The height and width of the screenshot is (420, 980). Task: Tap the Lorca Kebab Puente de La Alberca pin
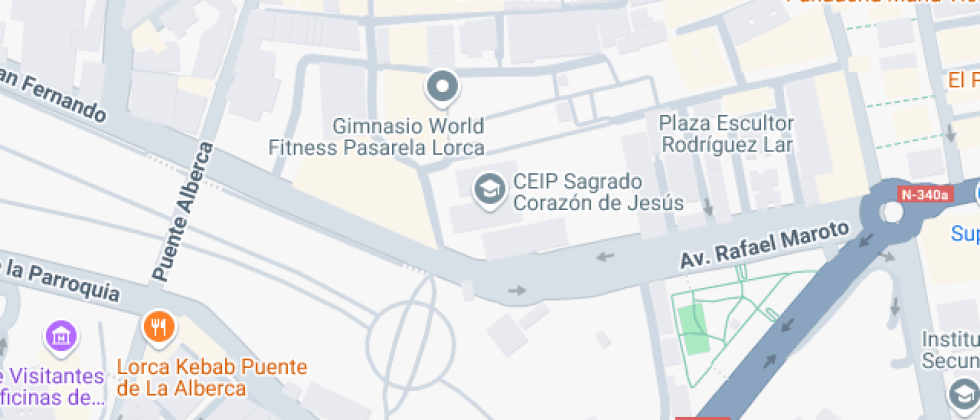point(159,328)
